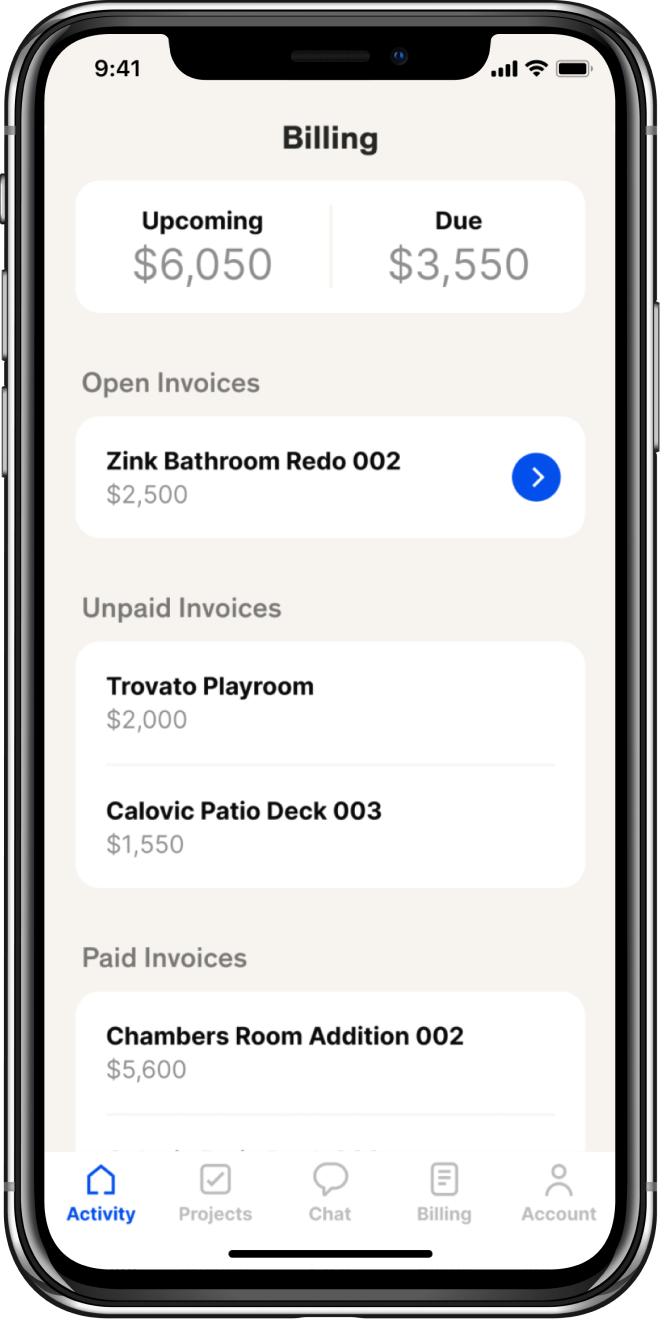Open the Trovato Playroom unpaid invoice
The image size is (660, 1319).
(x=330, y=702)
